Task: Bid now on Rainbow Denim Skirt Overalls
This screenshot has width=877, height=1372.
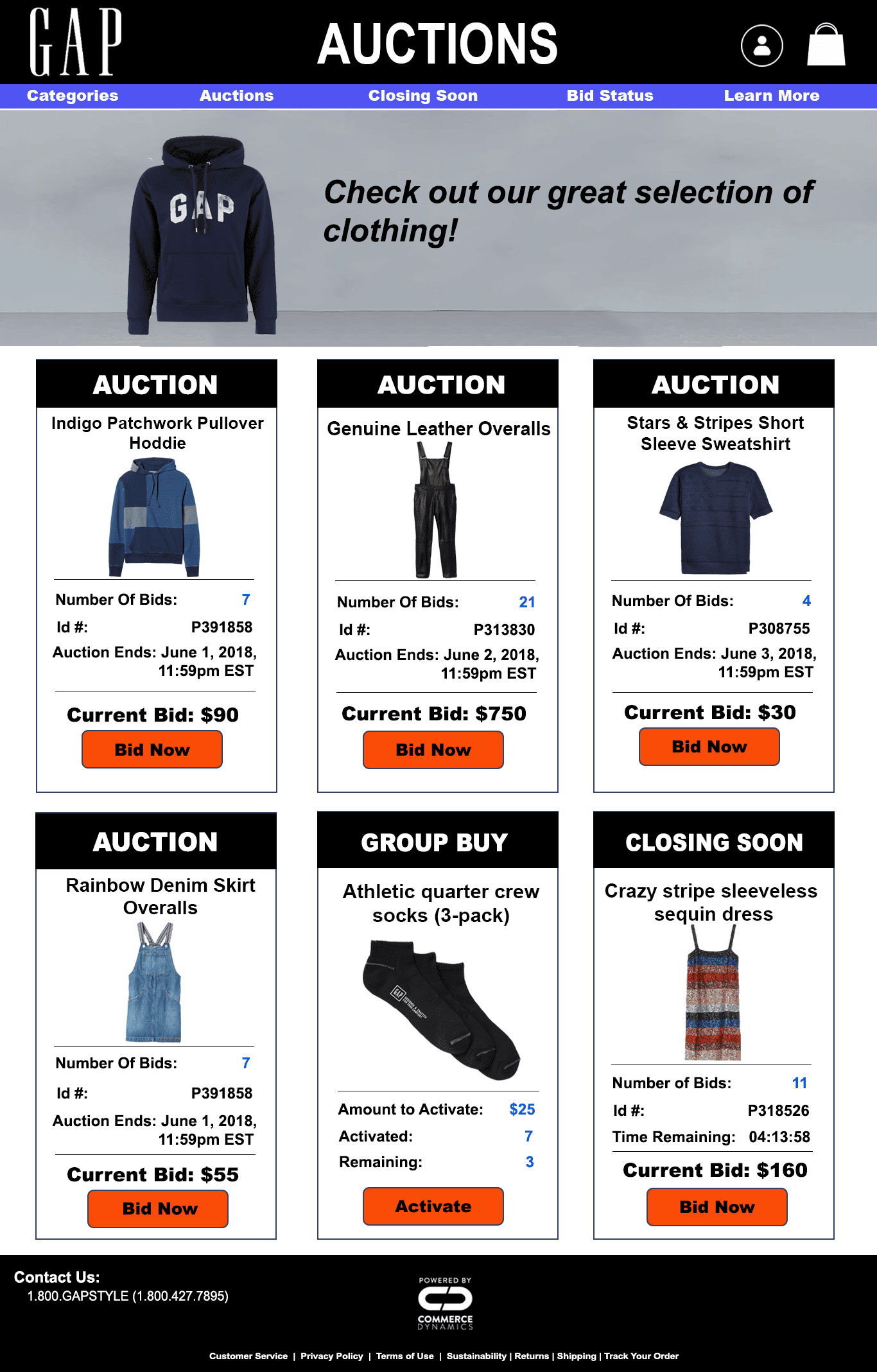Action: (x=158, y=1208)
